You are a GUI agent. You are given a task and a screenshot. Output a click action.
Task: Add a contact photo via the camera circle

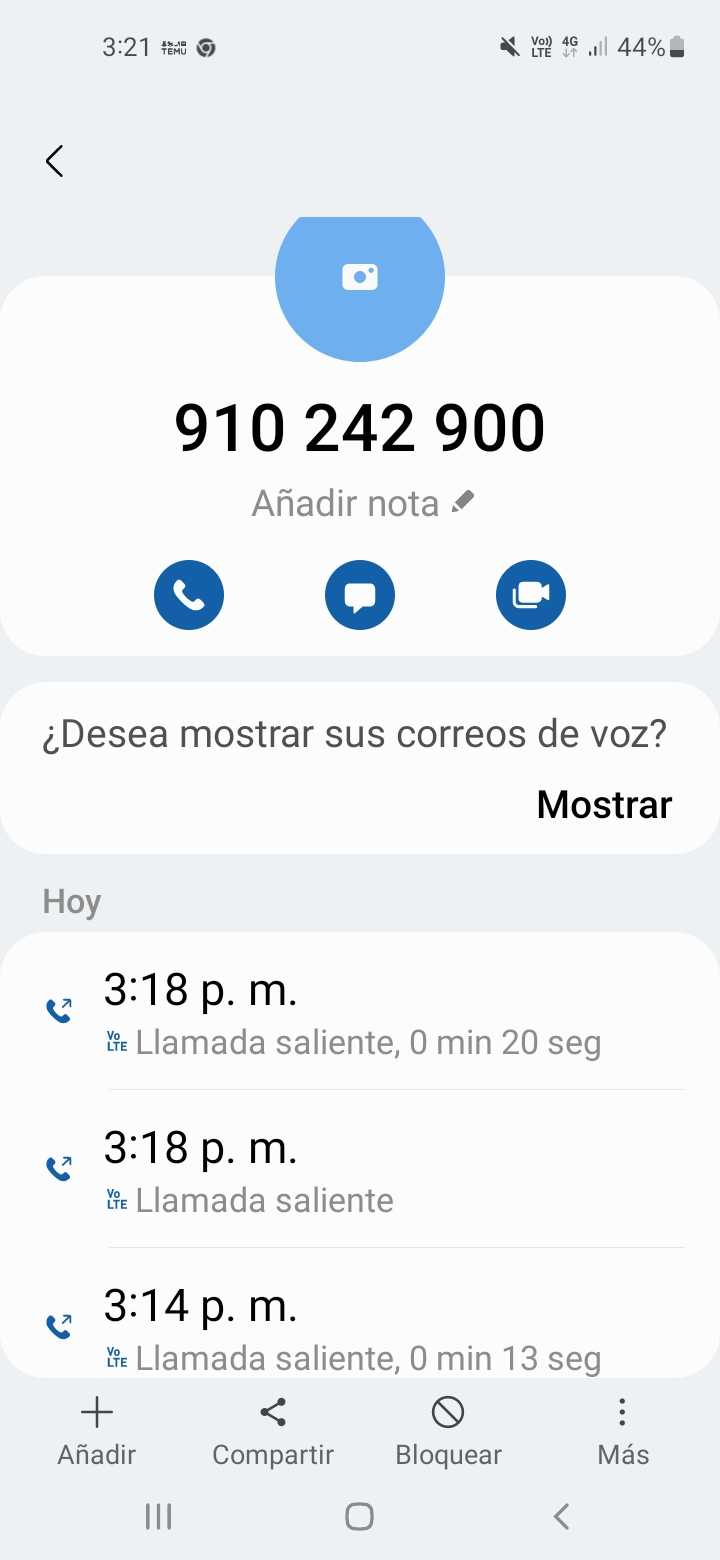click(360, 278)
